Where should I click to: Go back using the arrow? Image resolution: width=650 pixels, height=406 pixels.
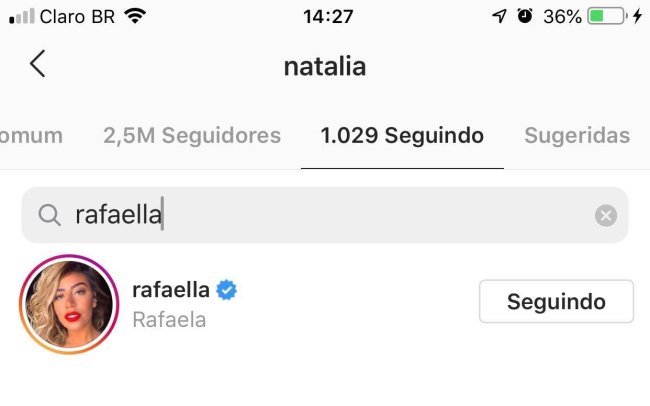[37, 65]
